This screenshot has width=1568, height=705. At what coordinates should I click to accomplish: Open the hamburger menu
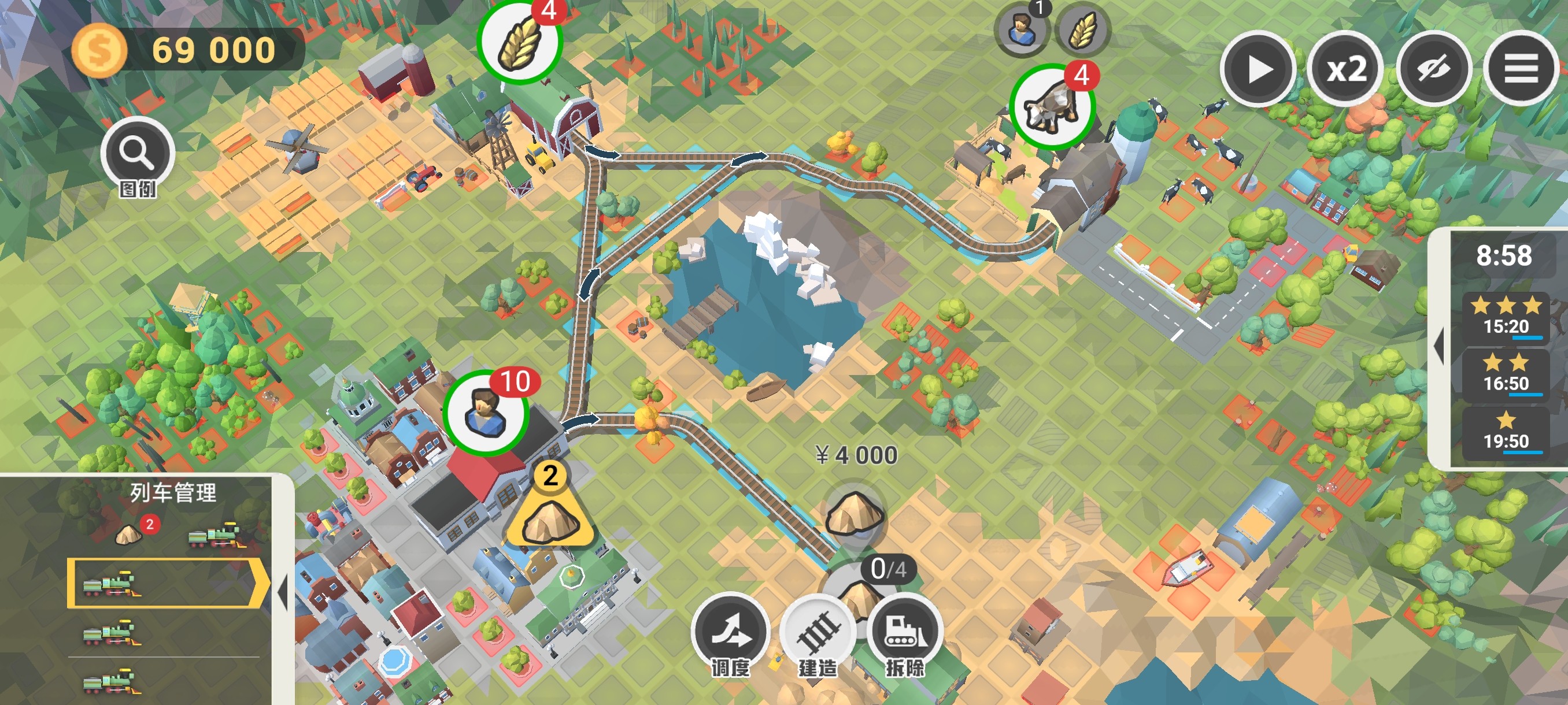[x=1521, y=69]
